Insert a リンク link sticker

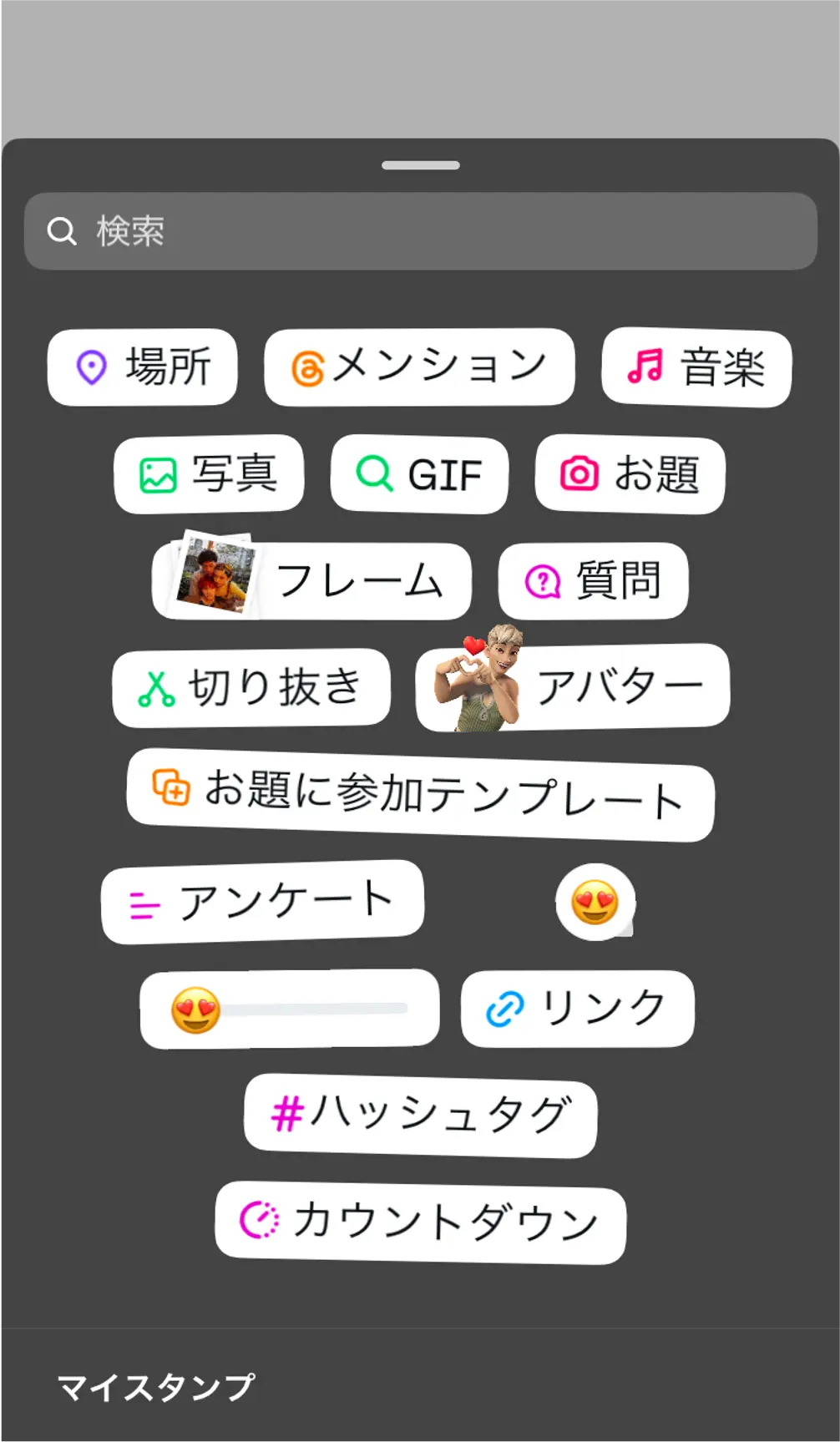(x=578, y=1009)
